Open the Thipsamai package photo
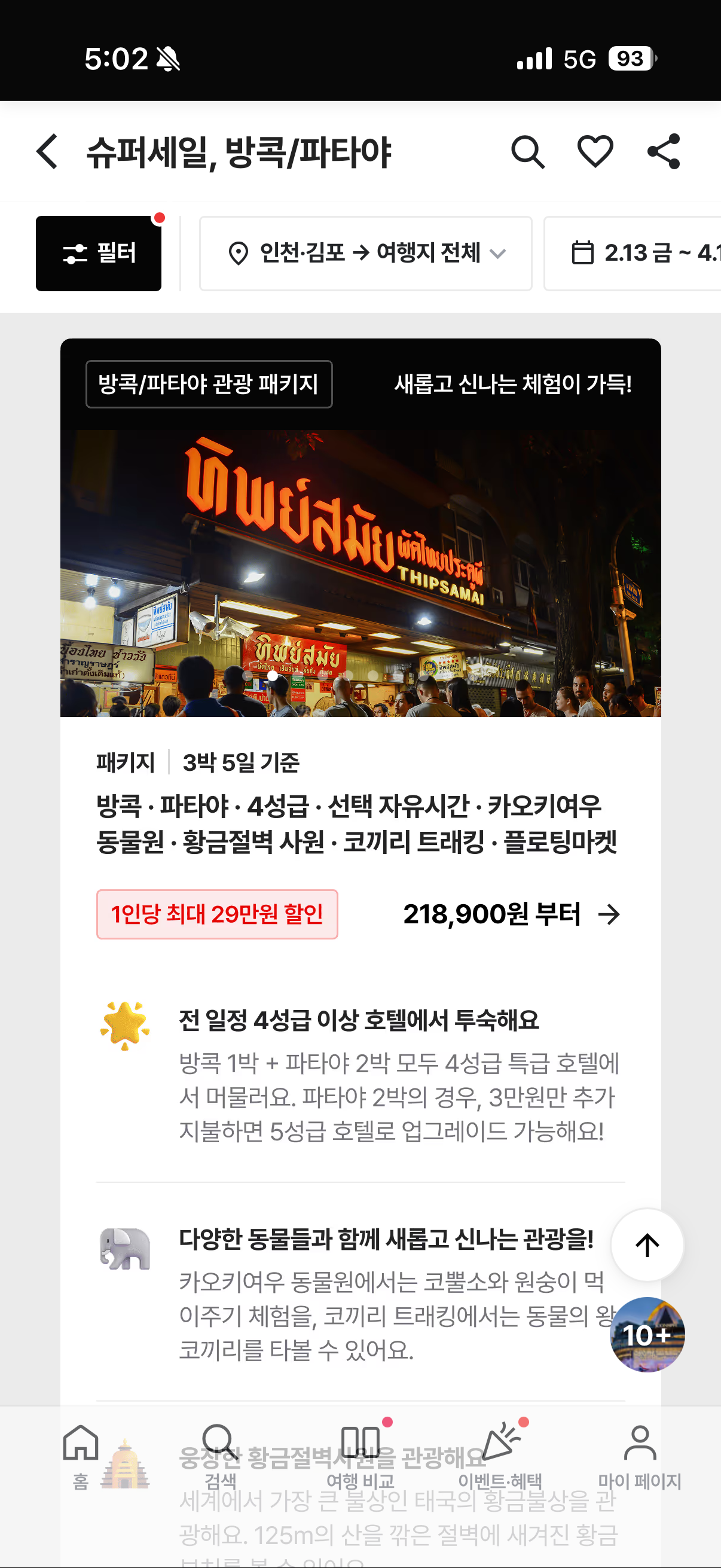This screenshot has width=721, height=1568. (360, 572)
